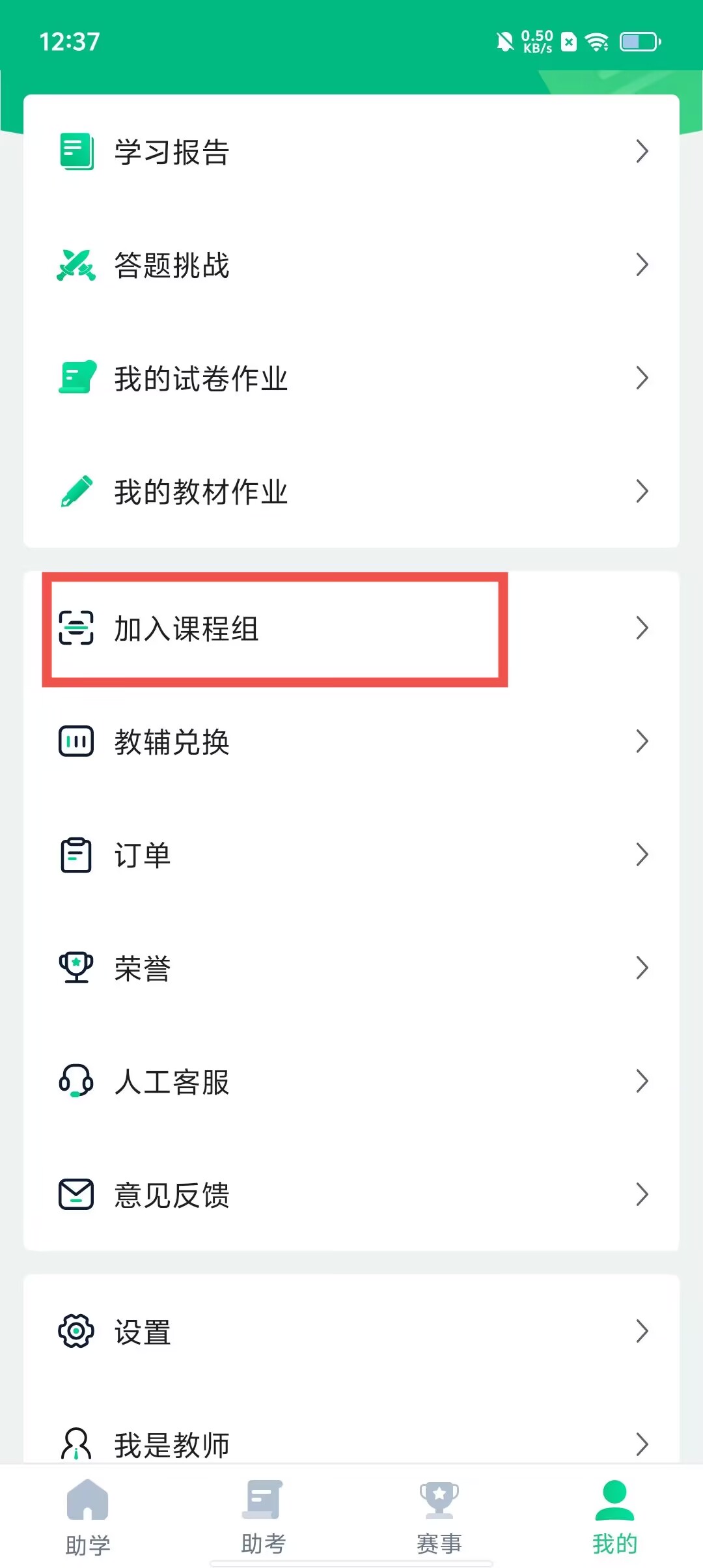Switch to the 赛事 tab

click(x=439, y=1517)
